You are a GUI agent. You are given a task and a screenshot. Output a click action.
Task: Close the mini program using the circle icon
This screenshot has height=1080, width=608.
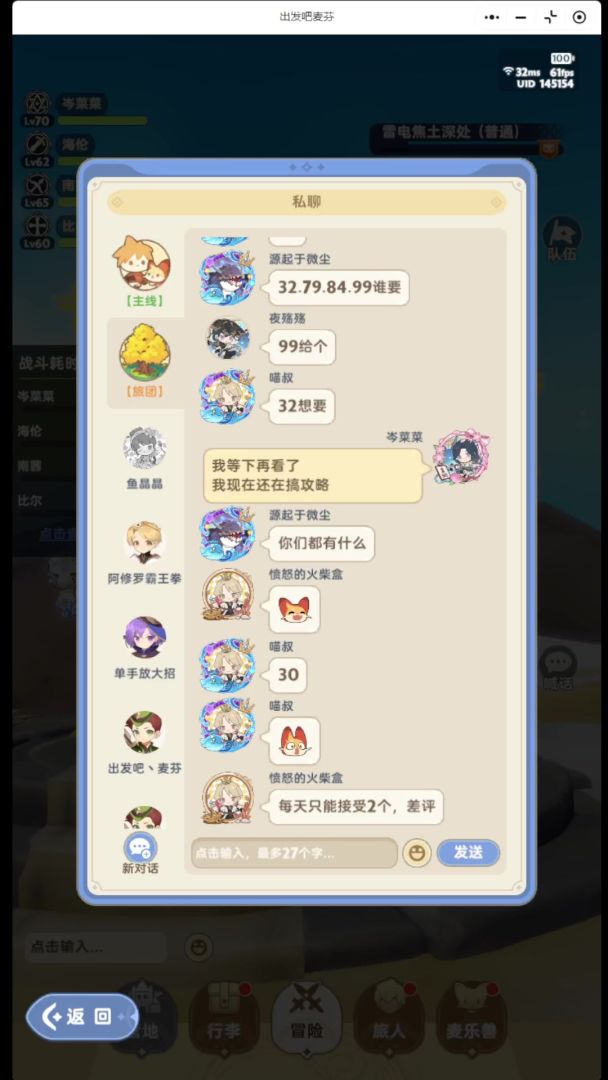[x=579, y=17]
